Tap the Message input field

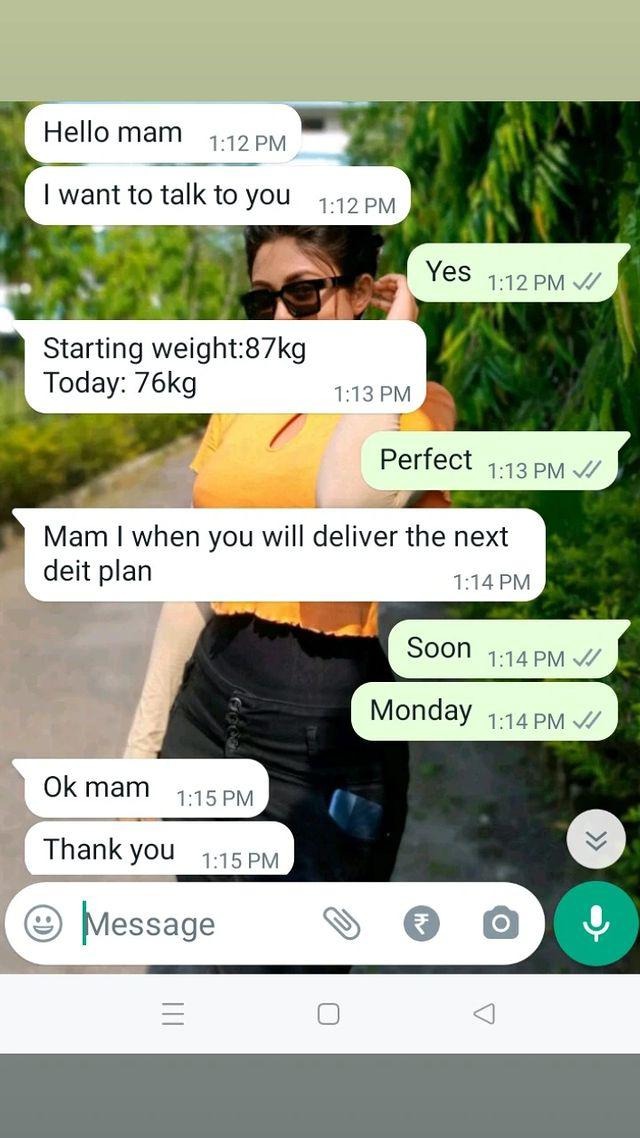pos(190,924)
